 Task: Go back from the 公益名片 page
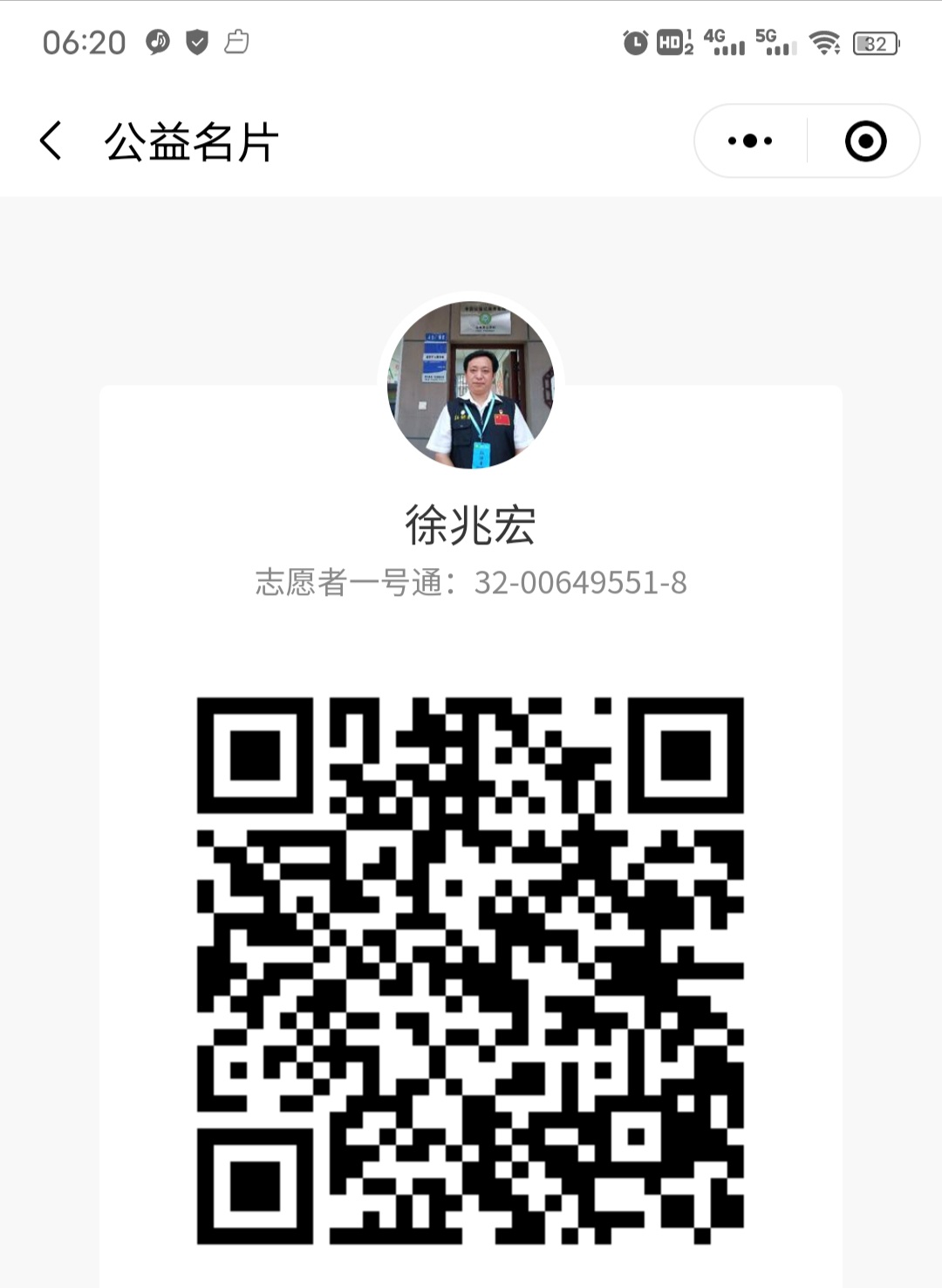coord(51,140)
